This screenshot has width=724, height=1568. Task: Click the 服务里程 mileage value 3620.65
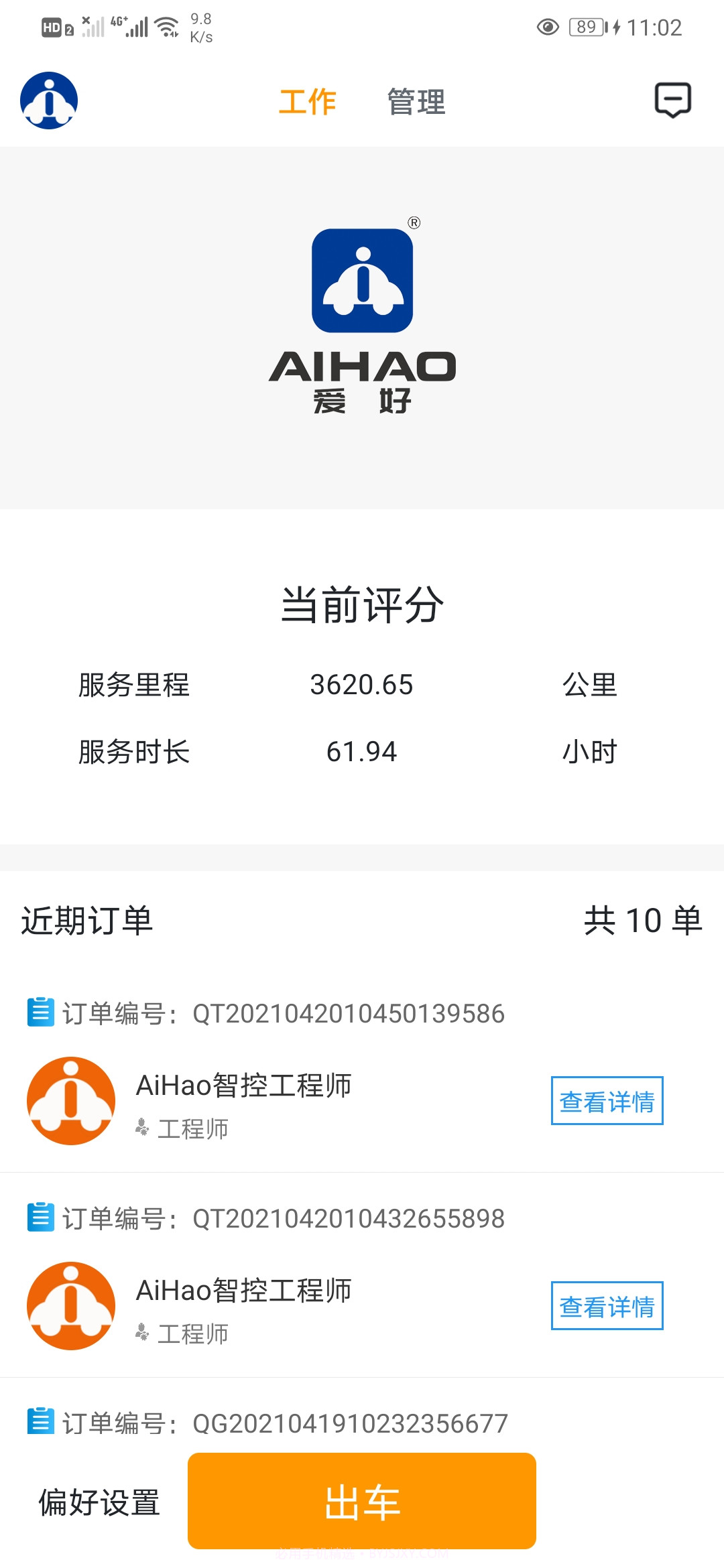363,685
